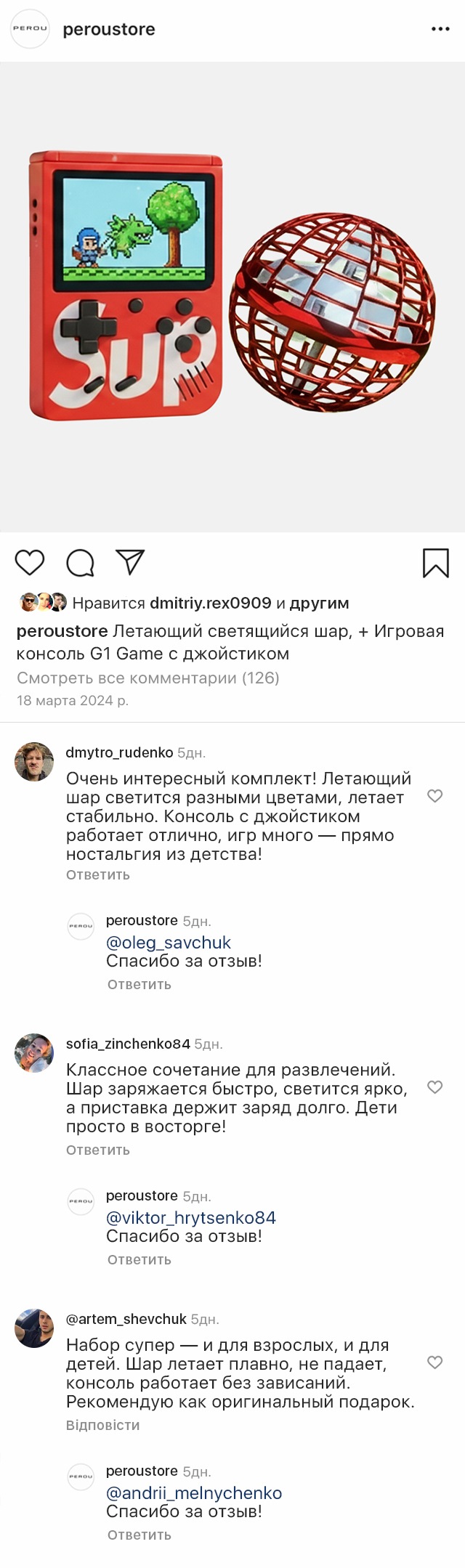The image size is (465, 1568).
Task: Open the peroustore profile in the header
Action: tap(108, 30)
